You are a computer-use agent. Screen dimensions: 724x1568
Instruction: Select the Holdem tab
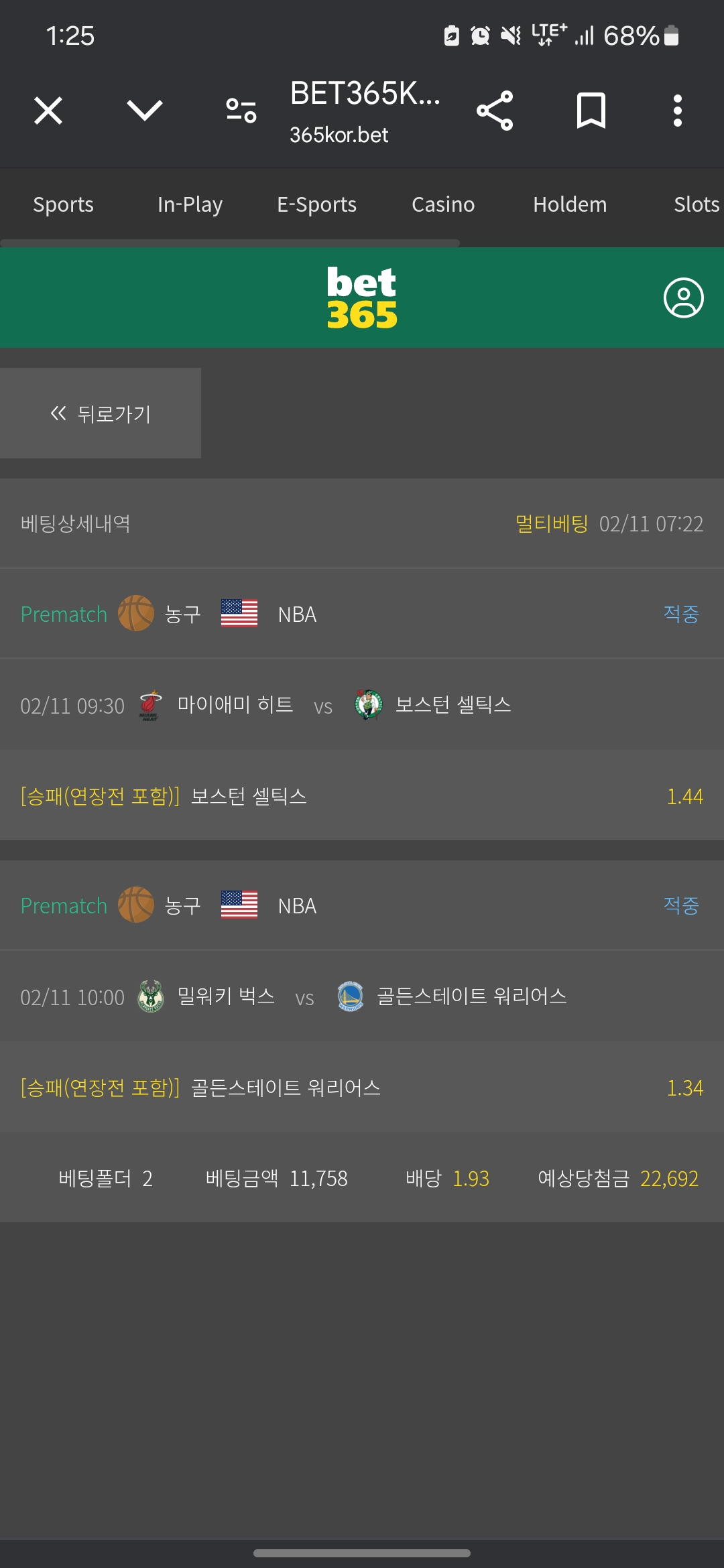[570, 204]
